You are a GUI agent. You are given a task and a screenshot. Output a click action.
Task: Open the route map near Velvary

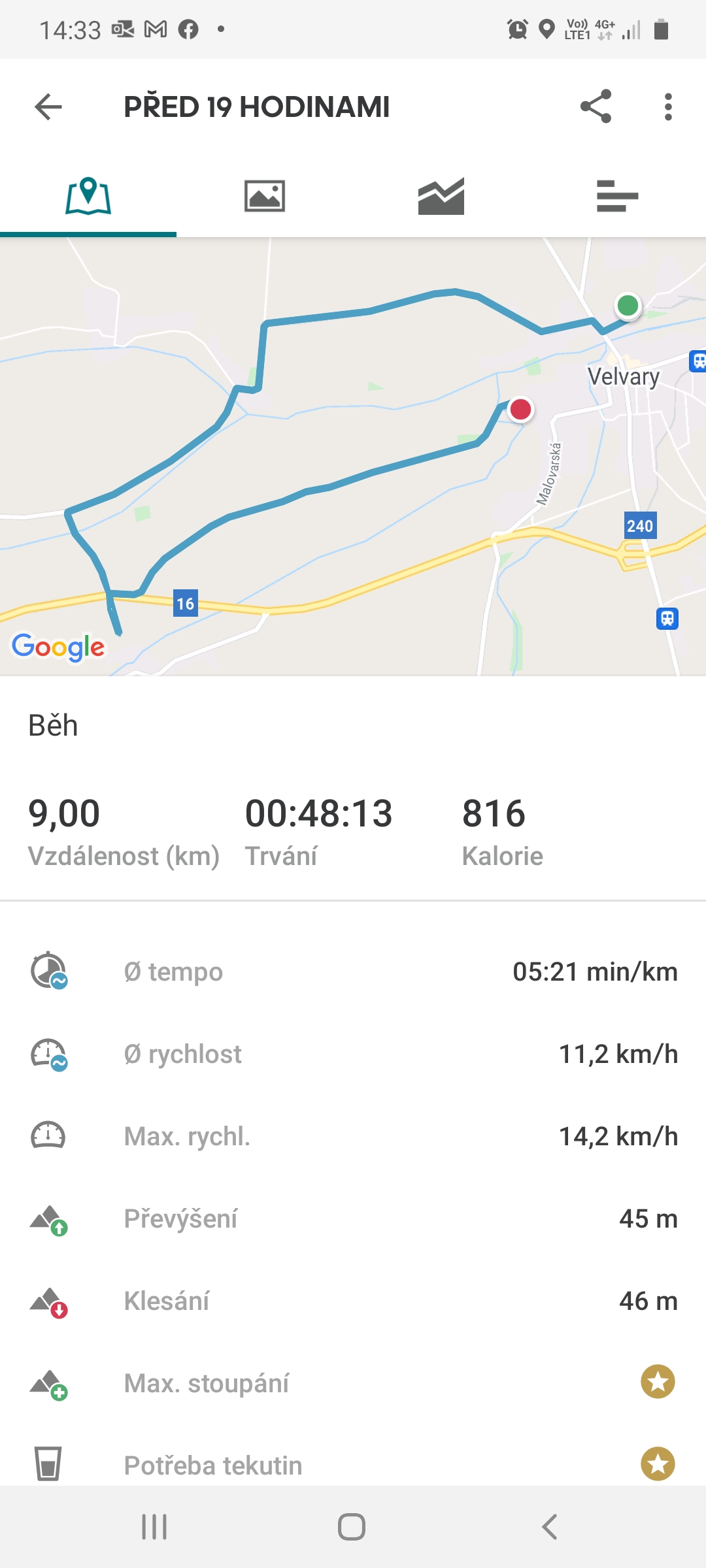click(353, 456)
